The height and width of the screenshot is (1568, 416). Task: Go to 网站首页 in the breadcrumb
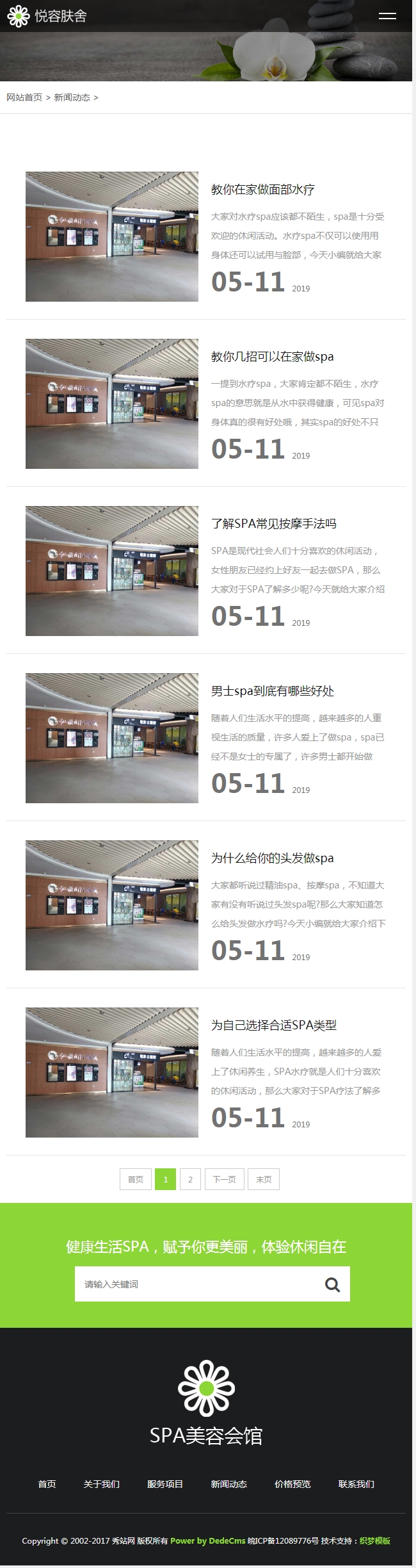click(24, 98)
